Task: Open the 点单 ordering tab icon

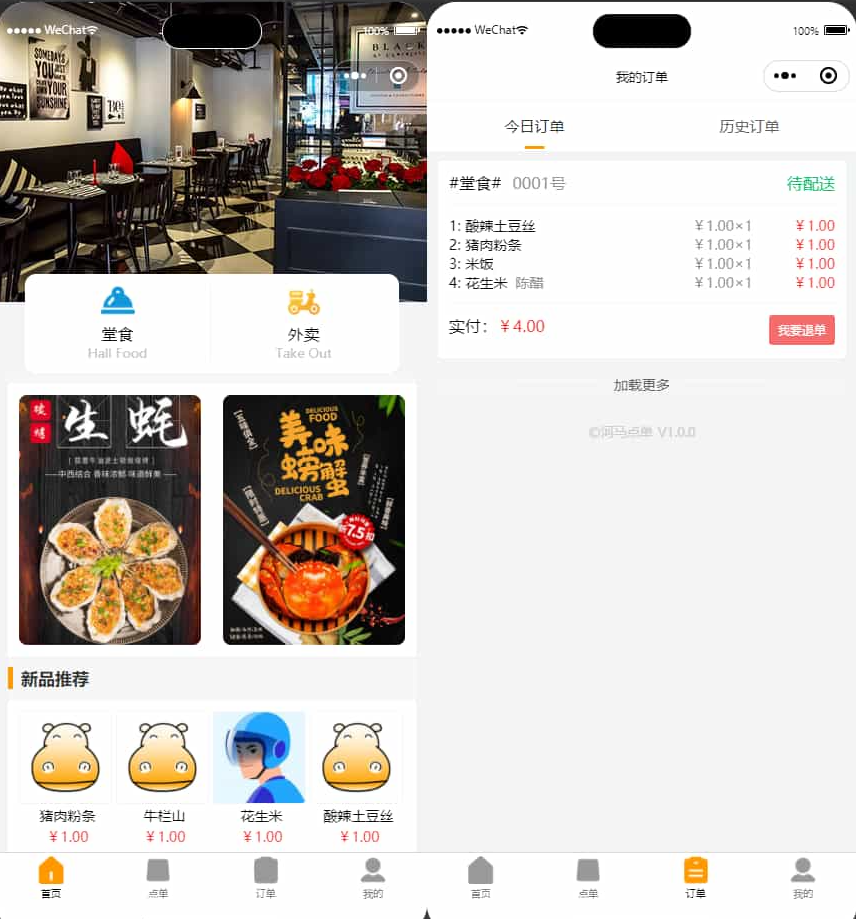Action: click(x=158, y=871)
